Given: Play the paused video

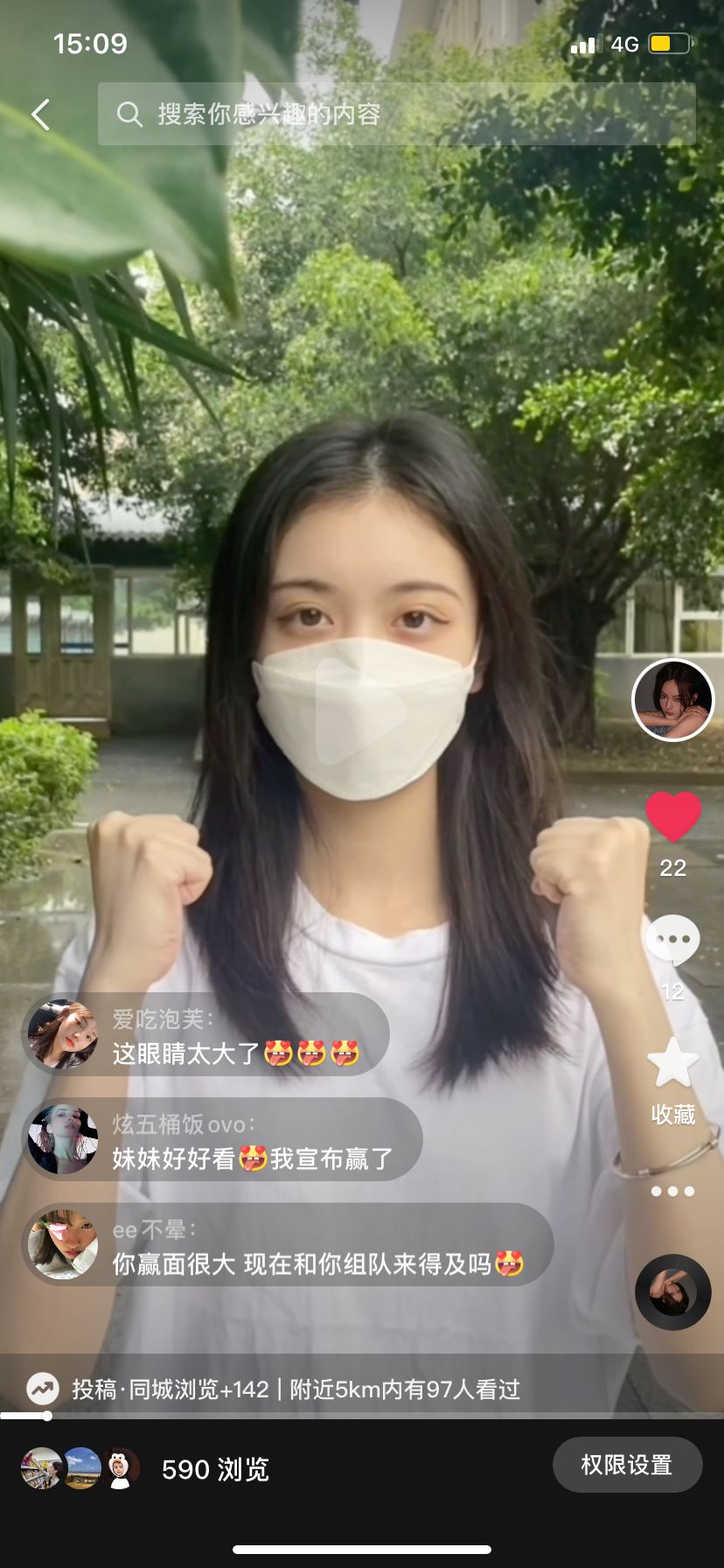Looking at the screenshot, I should pos(361,710).
